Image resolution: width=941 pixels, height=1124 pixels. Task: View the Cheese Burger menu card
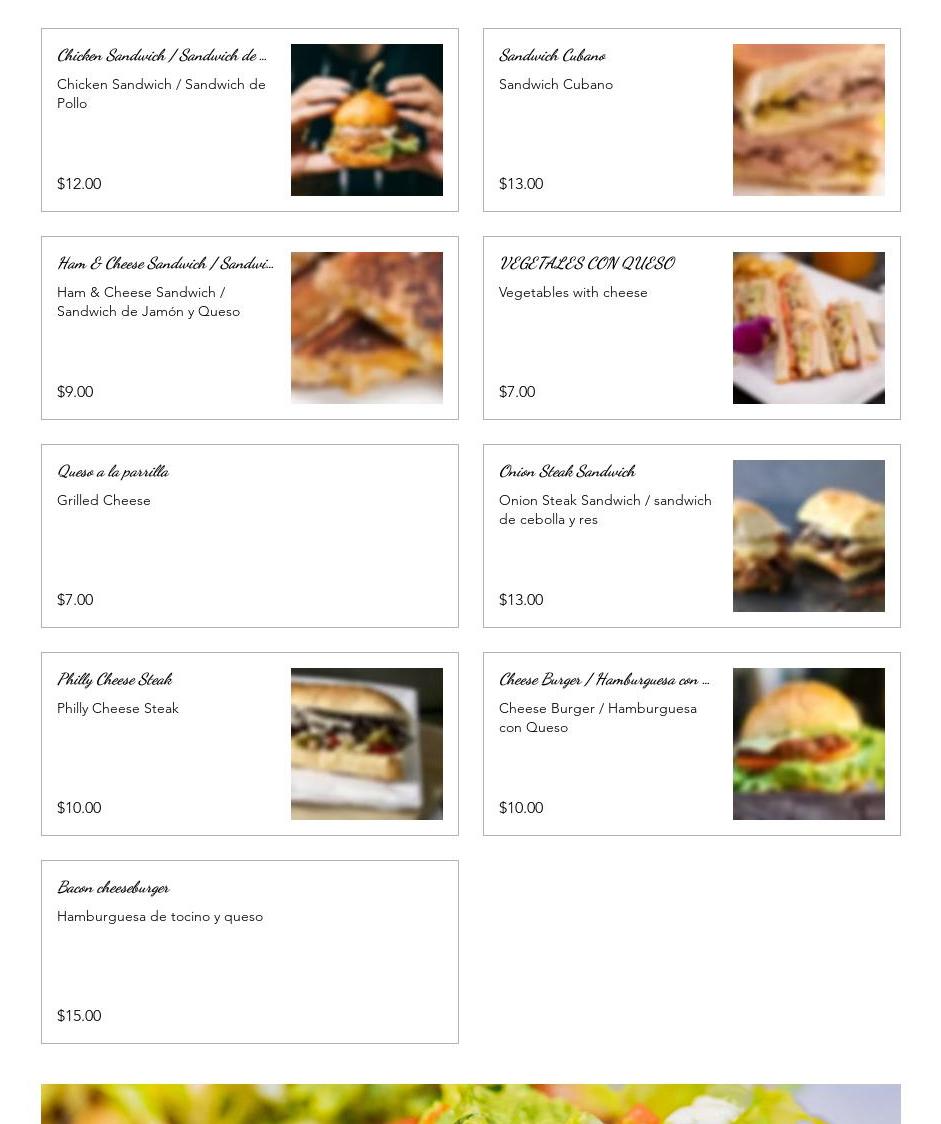(691, 744)
